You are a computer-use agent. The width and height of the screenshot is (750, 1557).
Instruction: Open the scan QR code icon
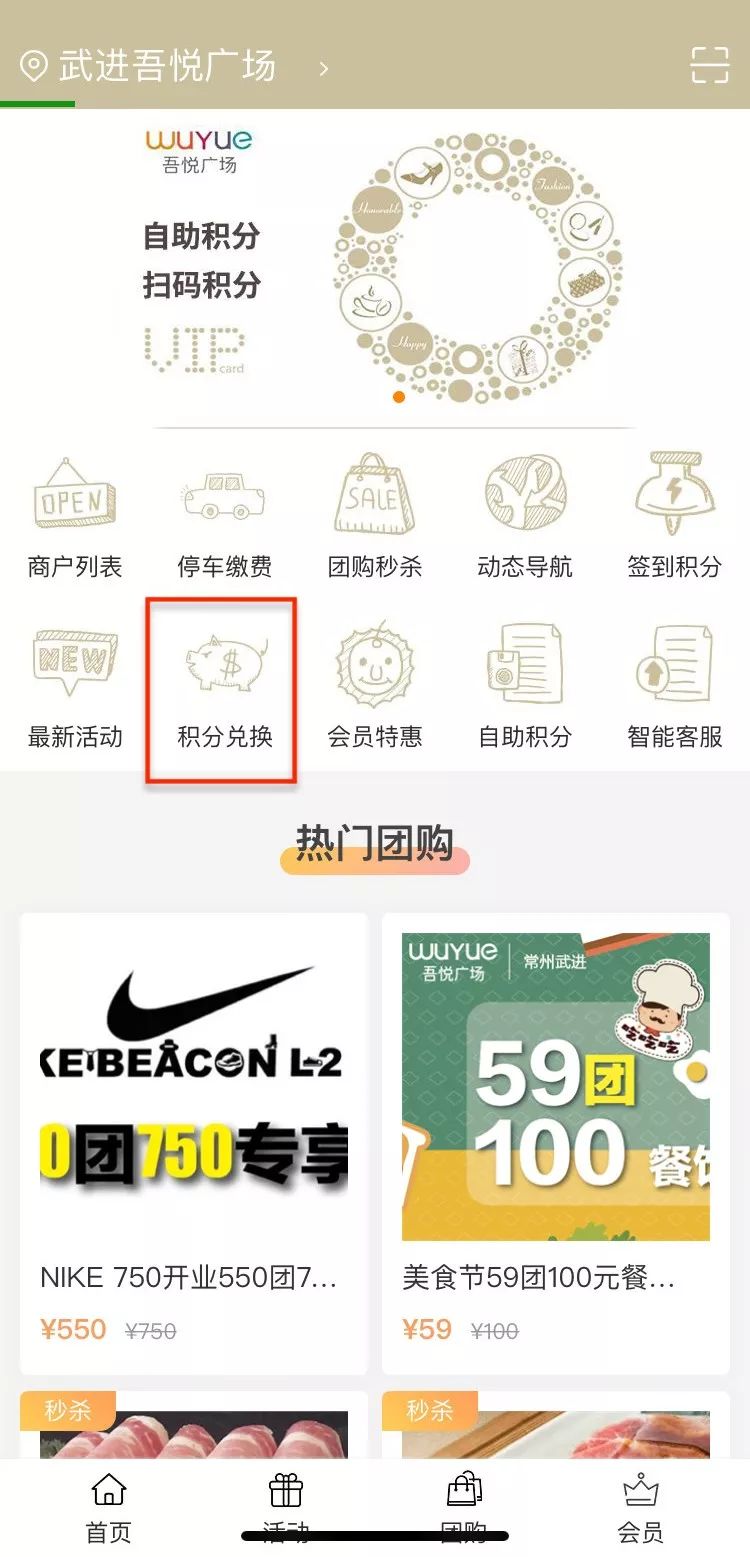[709, 65]
